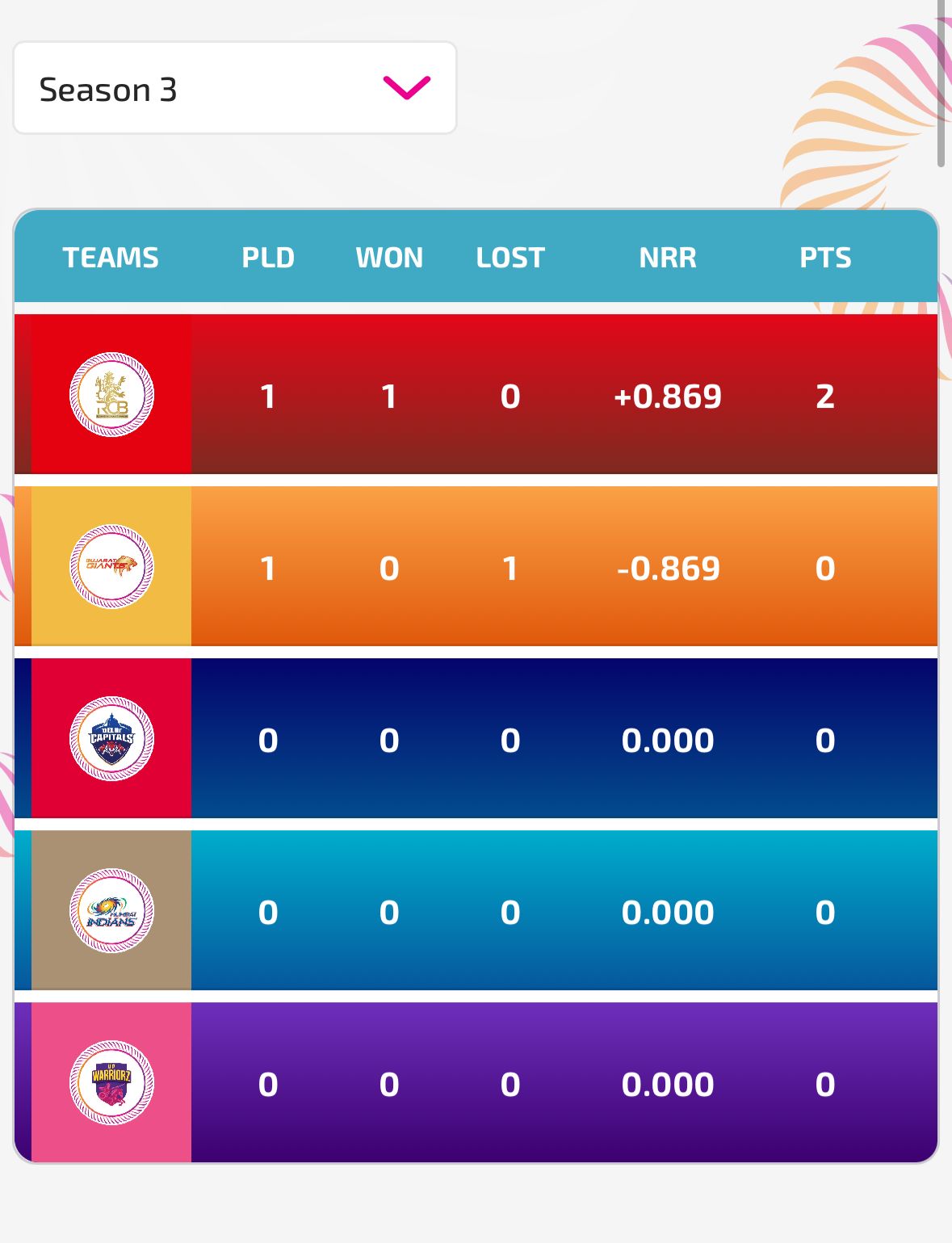Open the Gujarat Giants team row
The width and height of the screenshot is (952, 1243).
(x=111, y=566)
